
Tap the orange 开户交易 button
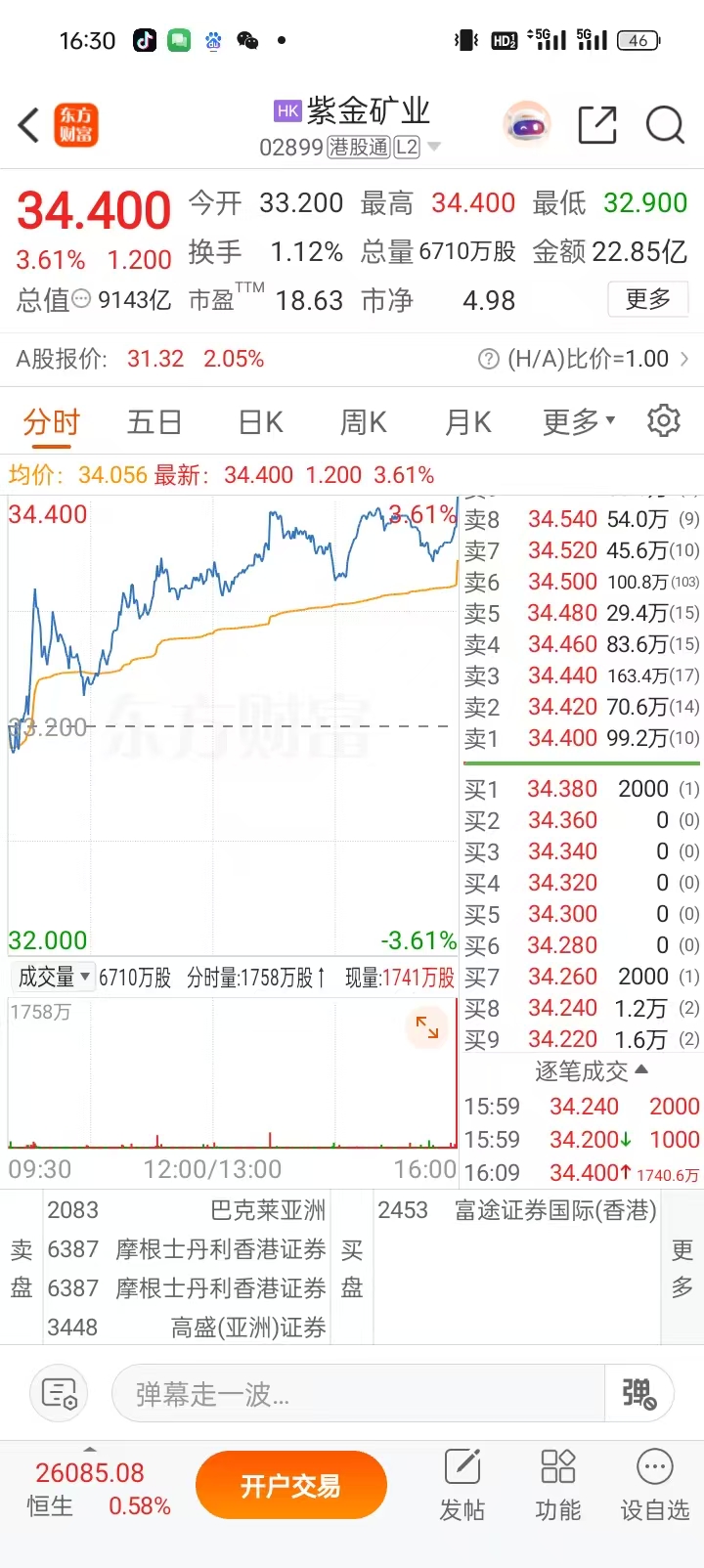(x=290, y=1484)
